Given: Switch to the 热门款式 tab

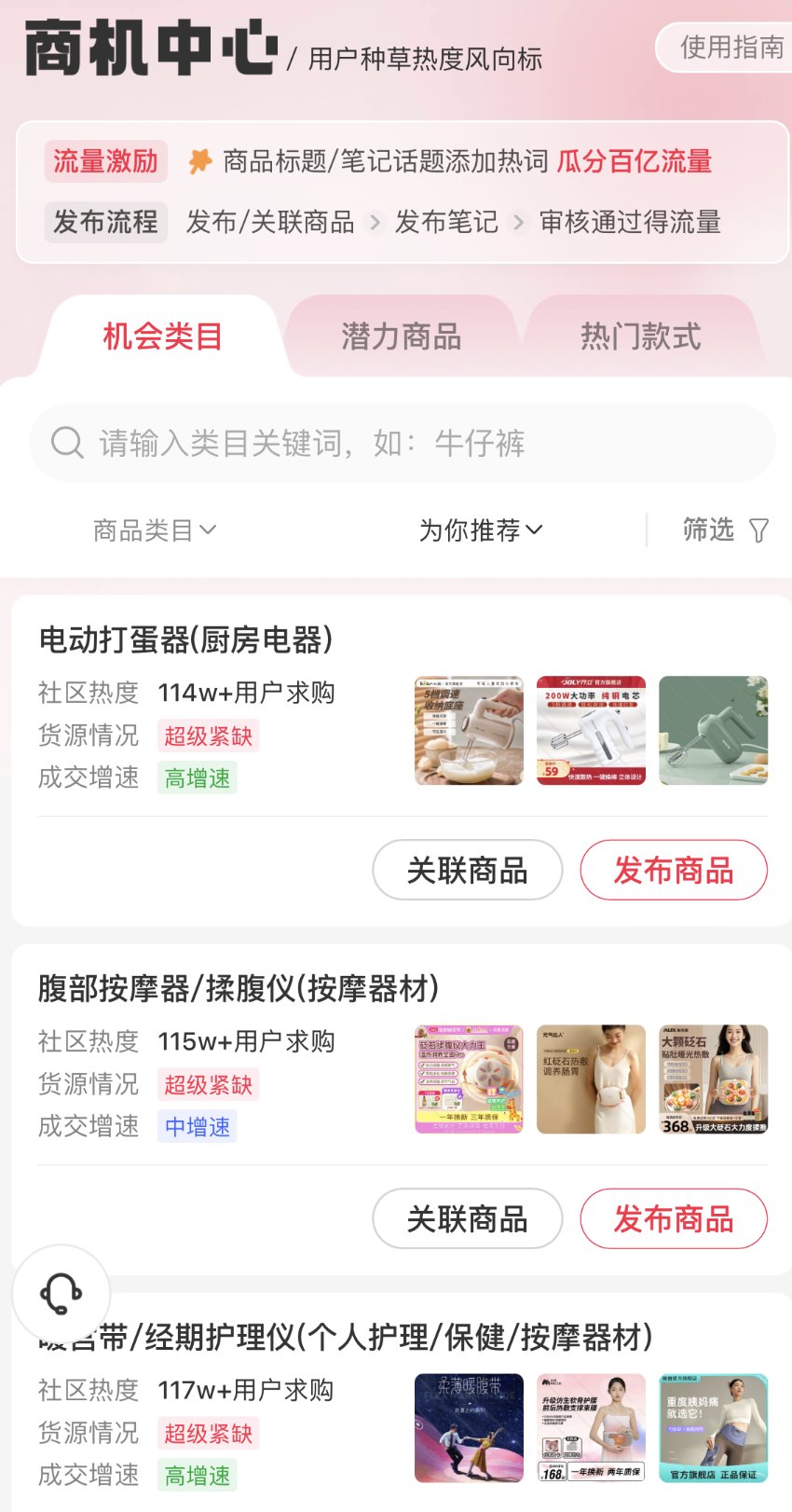Looking at the screenshot, I should 640,337.
